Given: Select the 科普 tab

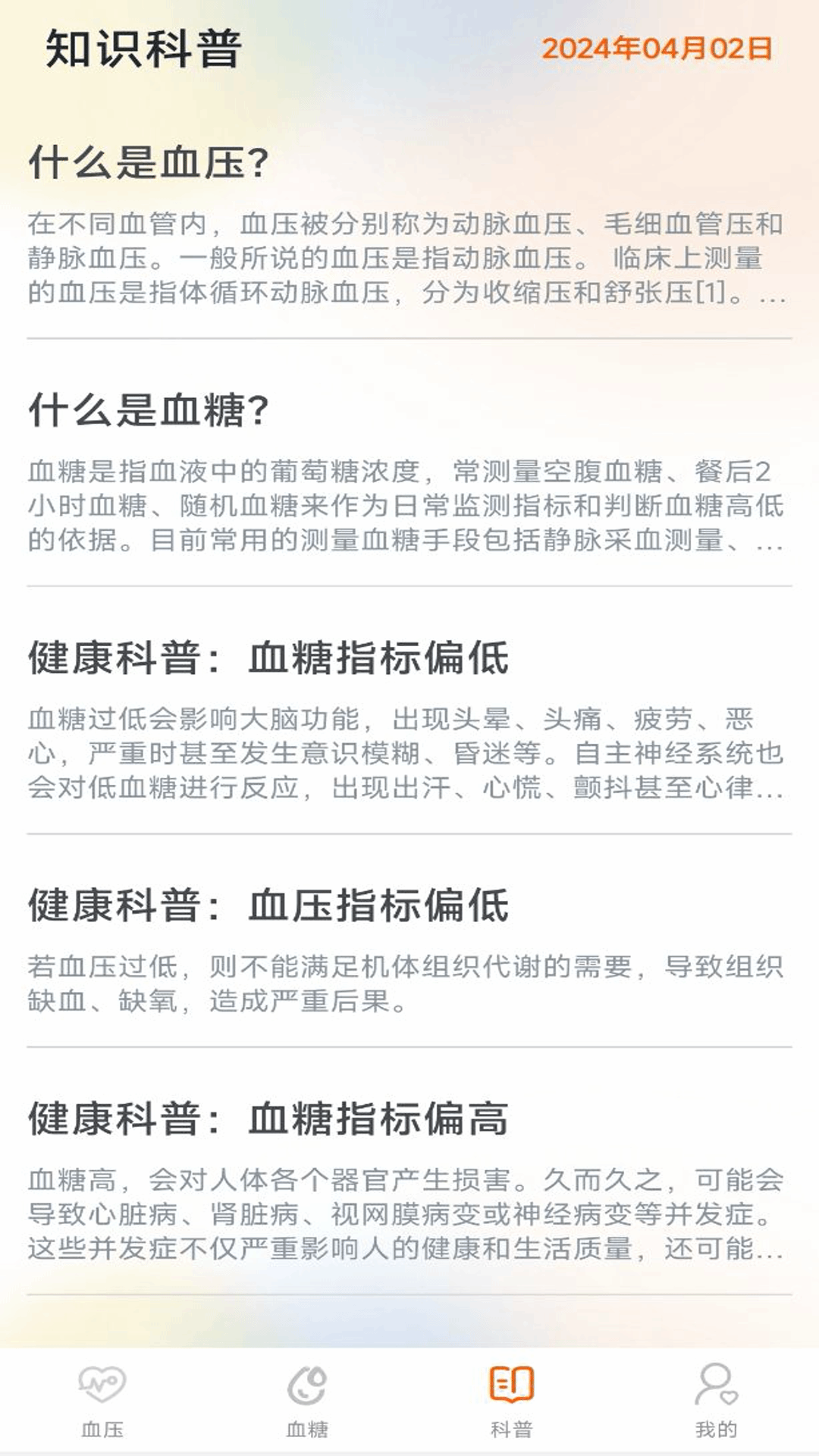Looking at the screenshot, I should click(x=512, y=1403).
